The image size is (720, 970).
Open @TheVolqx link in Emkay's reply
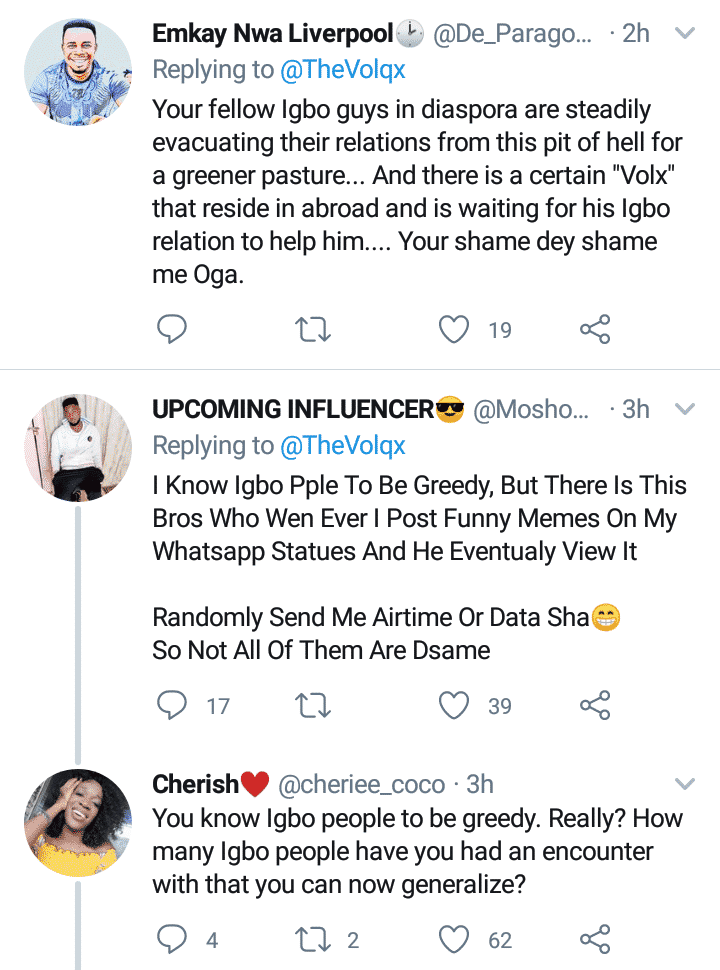(x=343, y=69)
